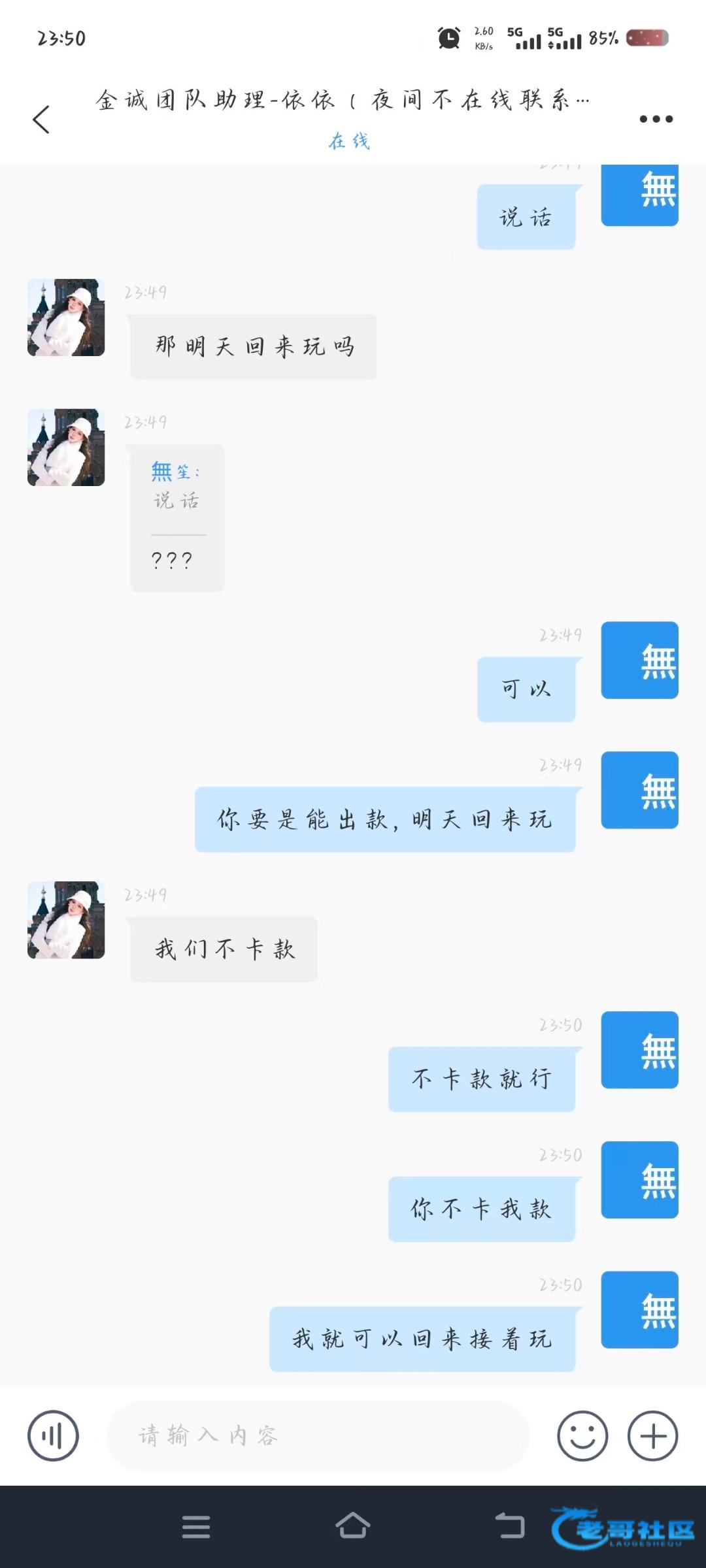View avatar beside 那明天回来玩吗 message
The width and height of the screenshot is (706, 1568).
point(66,318)
